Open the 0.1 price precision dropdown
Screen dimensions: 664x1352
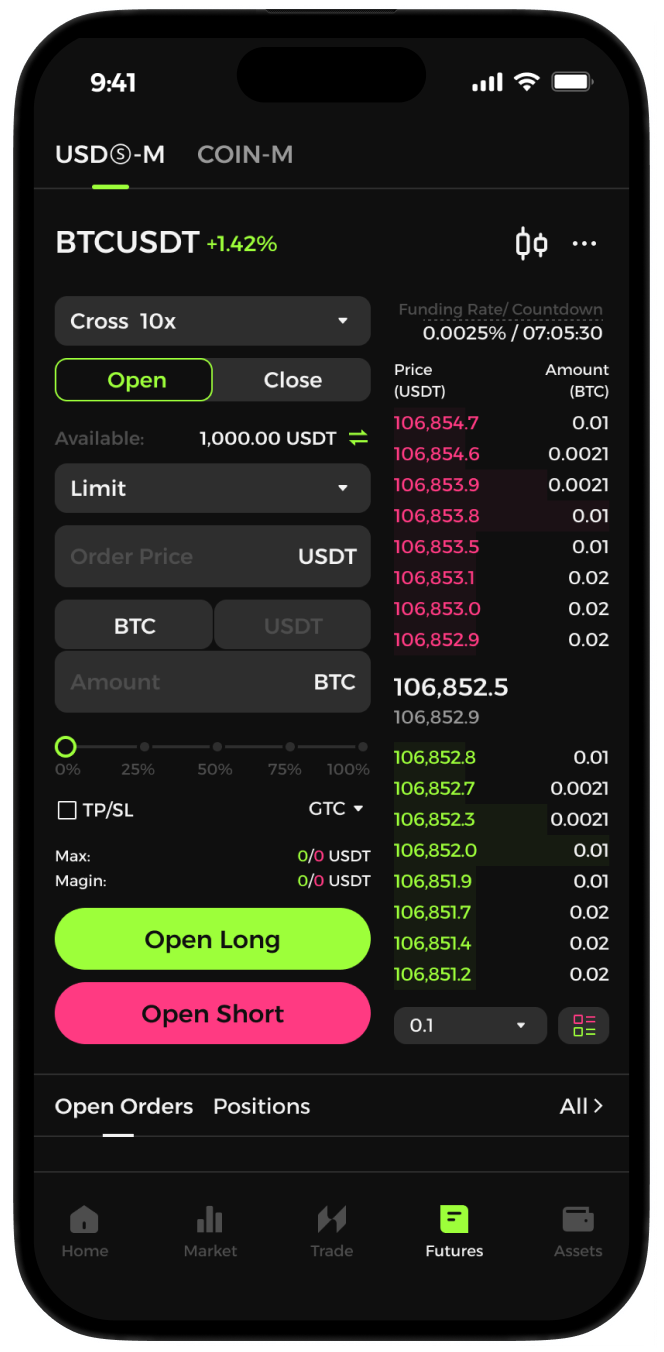pos(471,1026)
